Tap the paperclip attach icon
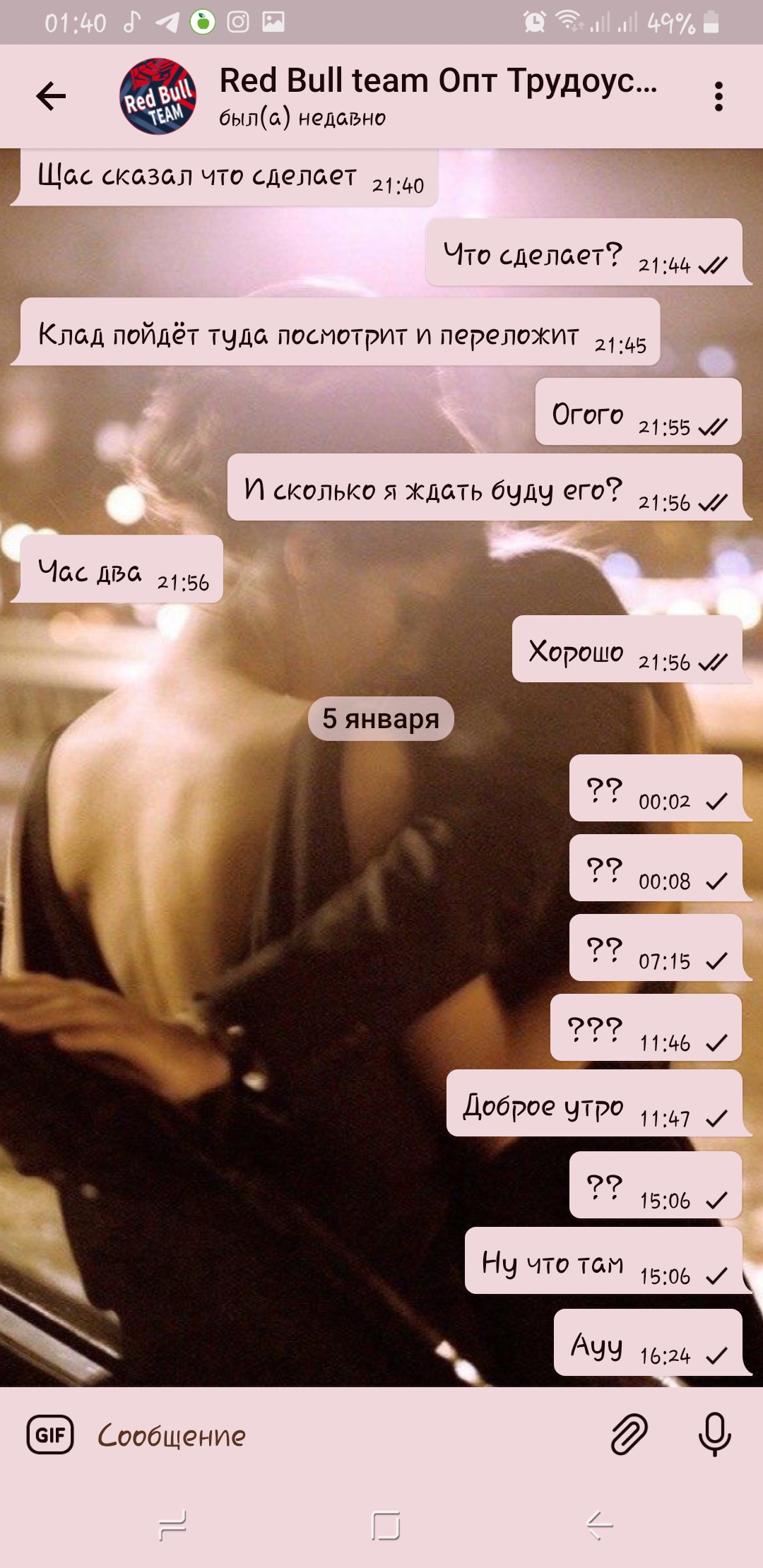 point(629,1435)
